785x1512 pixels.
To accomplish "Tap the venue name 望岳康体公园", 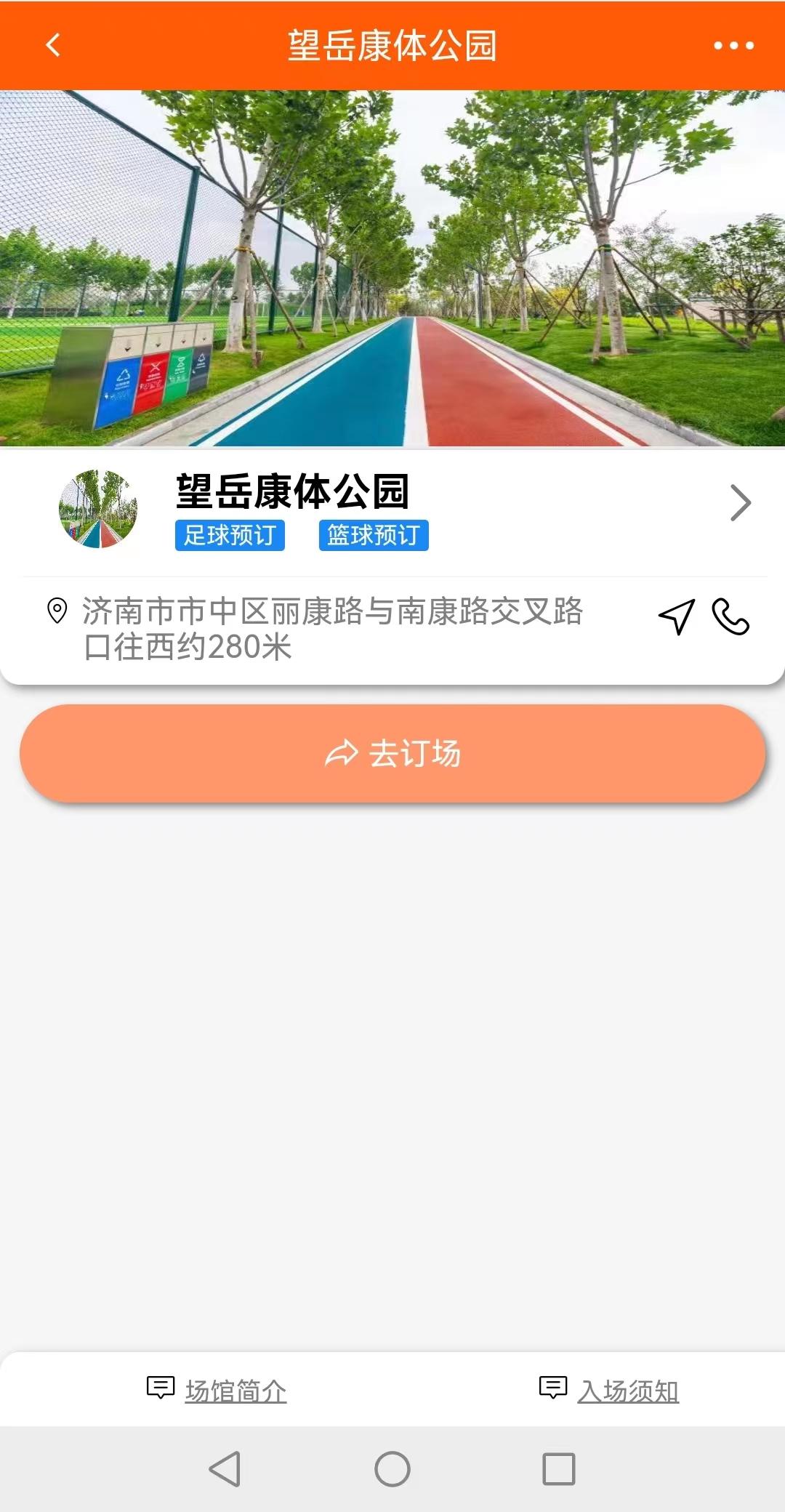I will click(x=291, y=492).
